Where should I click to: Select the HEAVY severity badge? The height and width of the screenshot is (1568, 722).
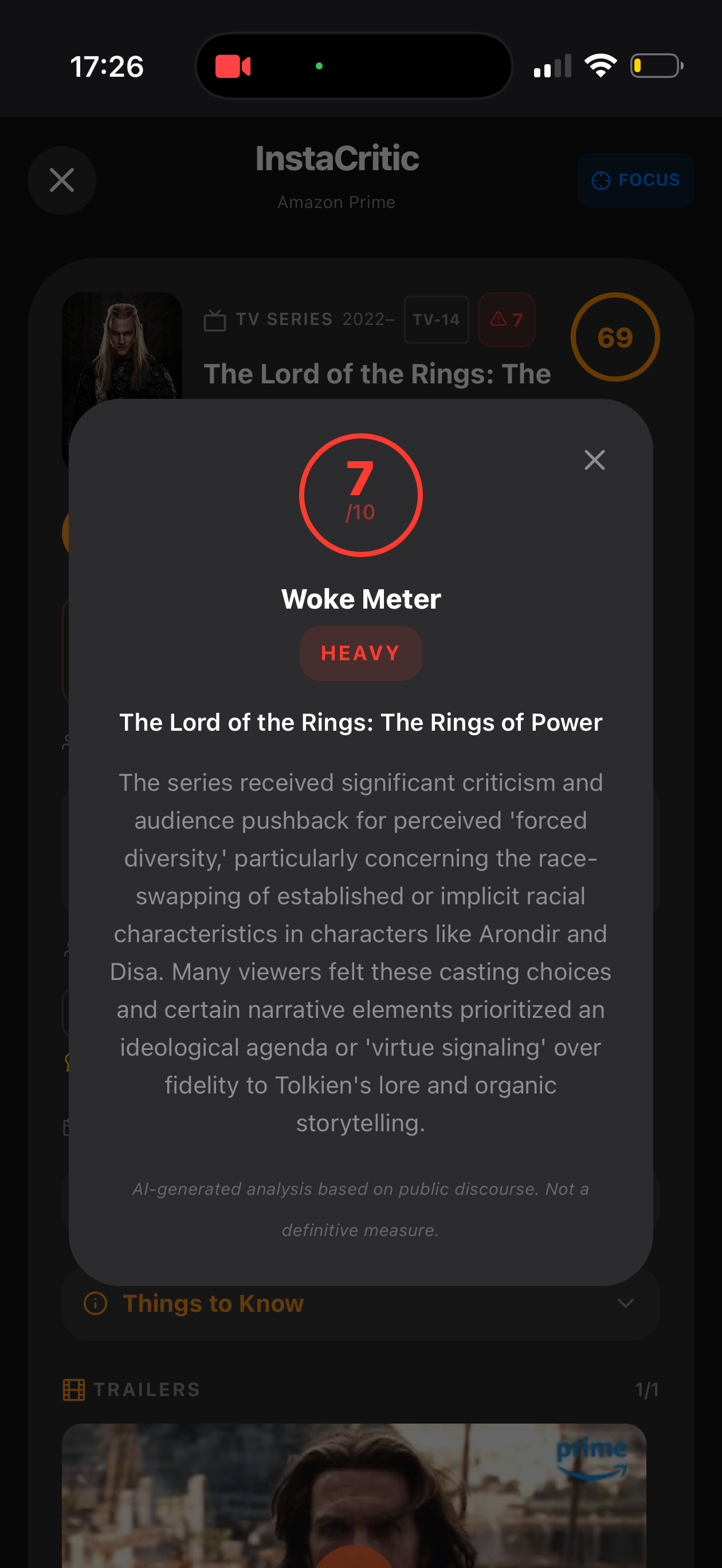[360, 653]
